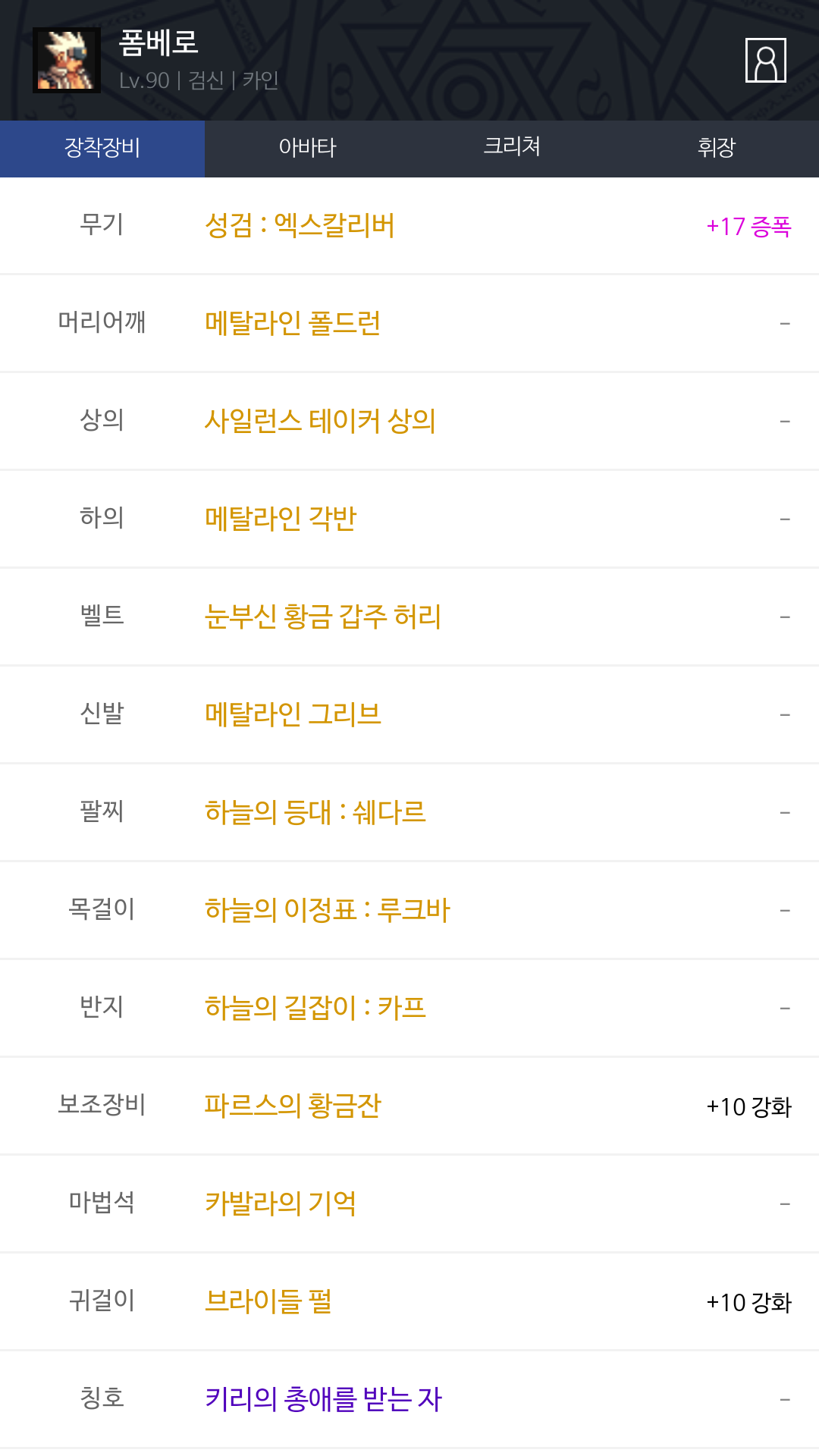The image size is (819, 1456).
Task: Tap 메탈라인 각반 pants item
Action: pyautogui.click(x=281, y=519)
